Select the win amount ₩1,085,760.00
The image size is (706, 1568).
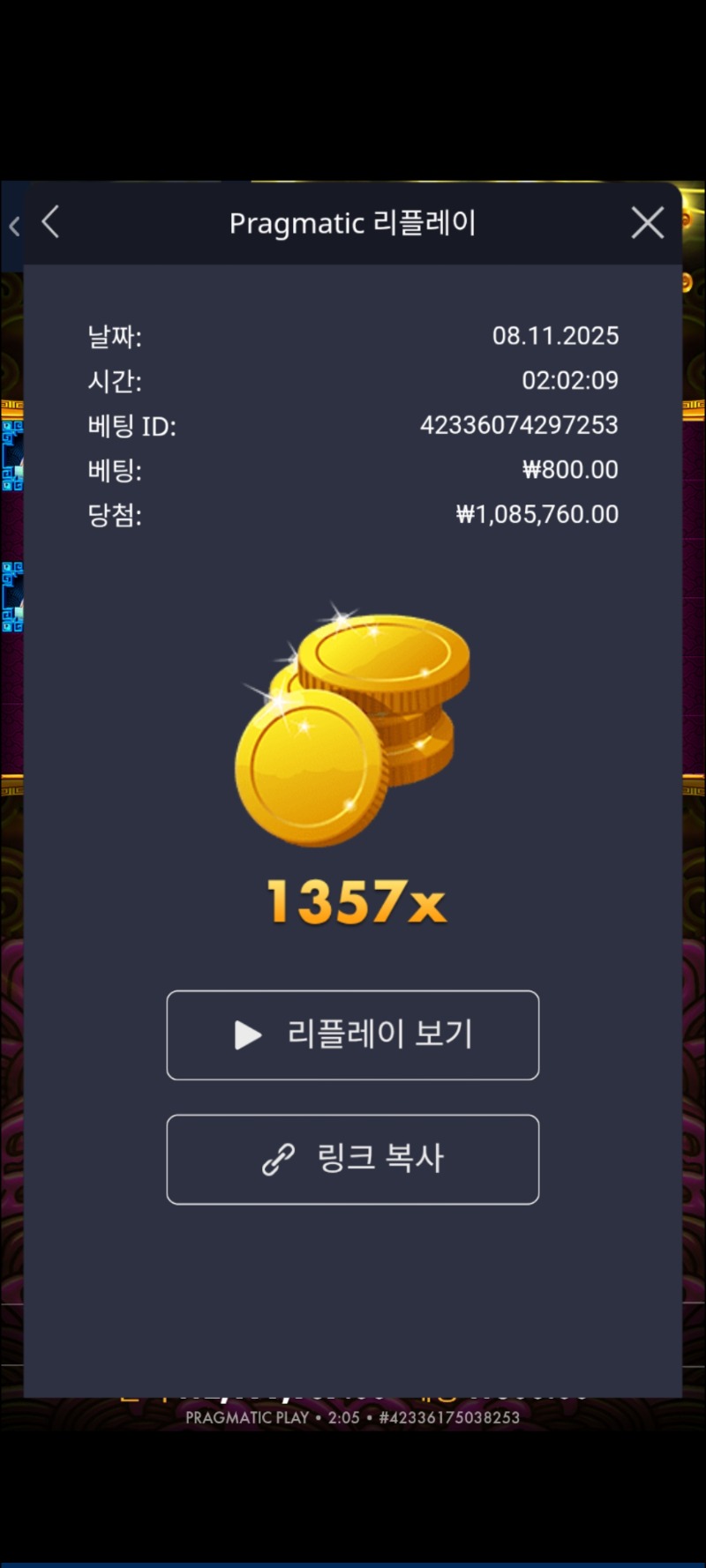tap(536, 514)
